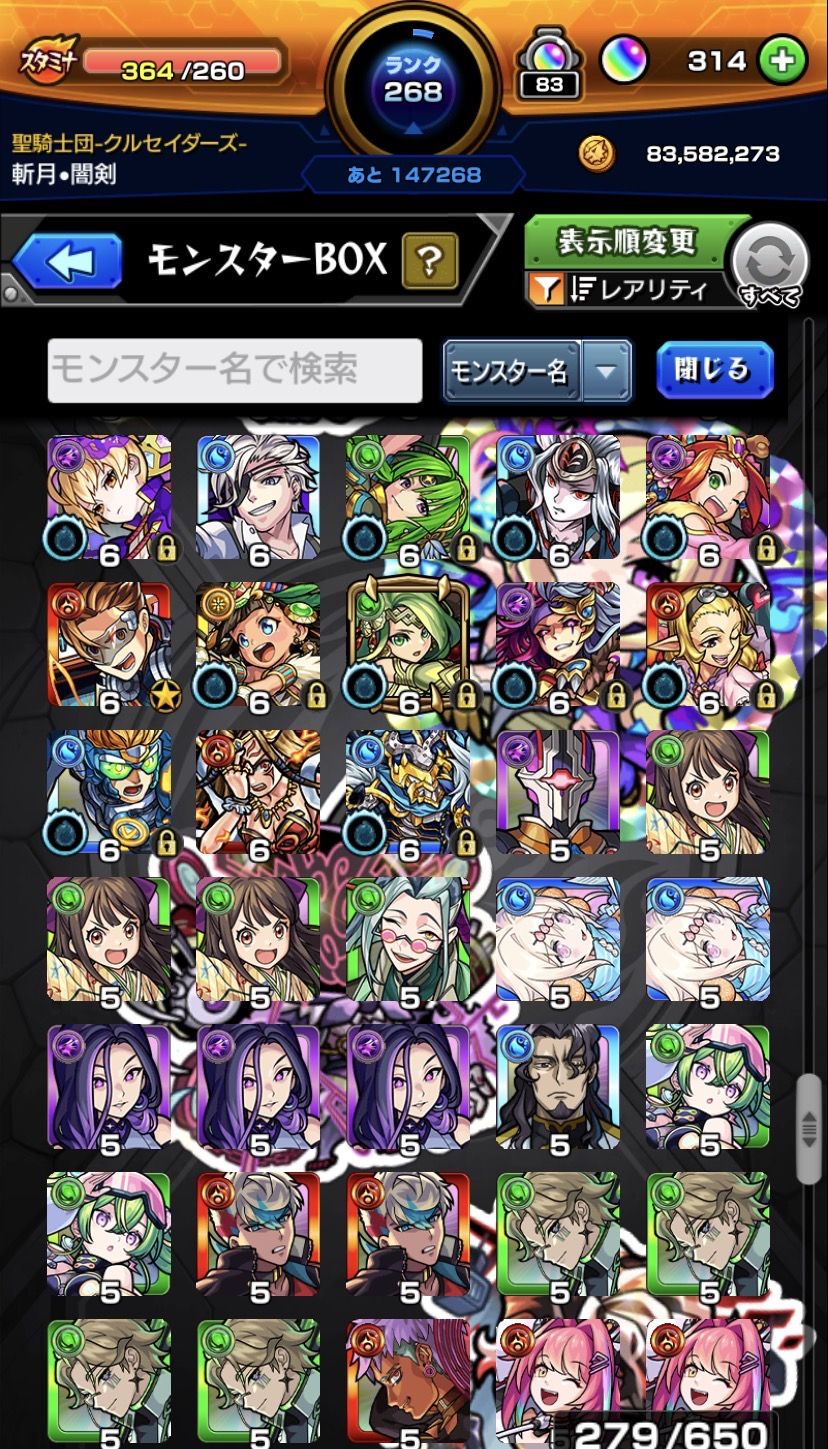This screenshot has width=828, height=1449.
Task: Focus the モンスター名で検索 search field
Action: point(235,370)
